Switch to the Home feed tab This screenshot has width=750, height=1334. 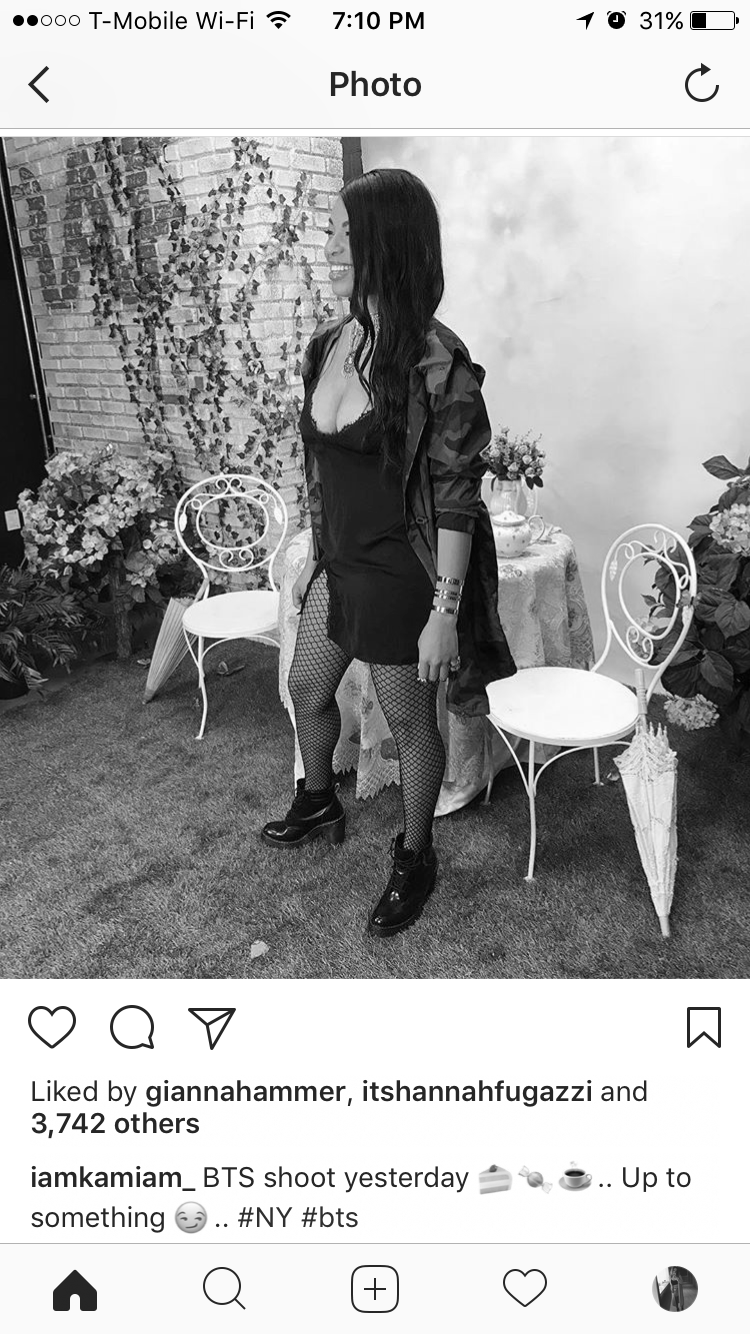click(x=75, y=1288)
